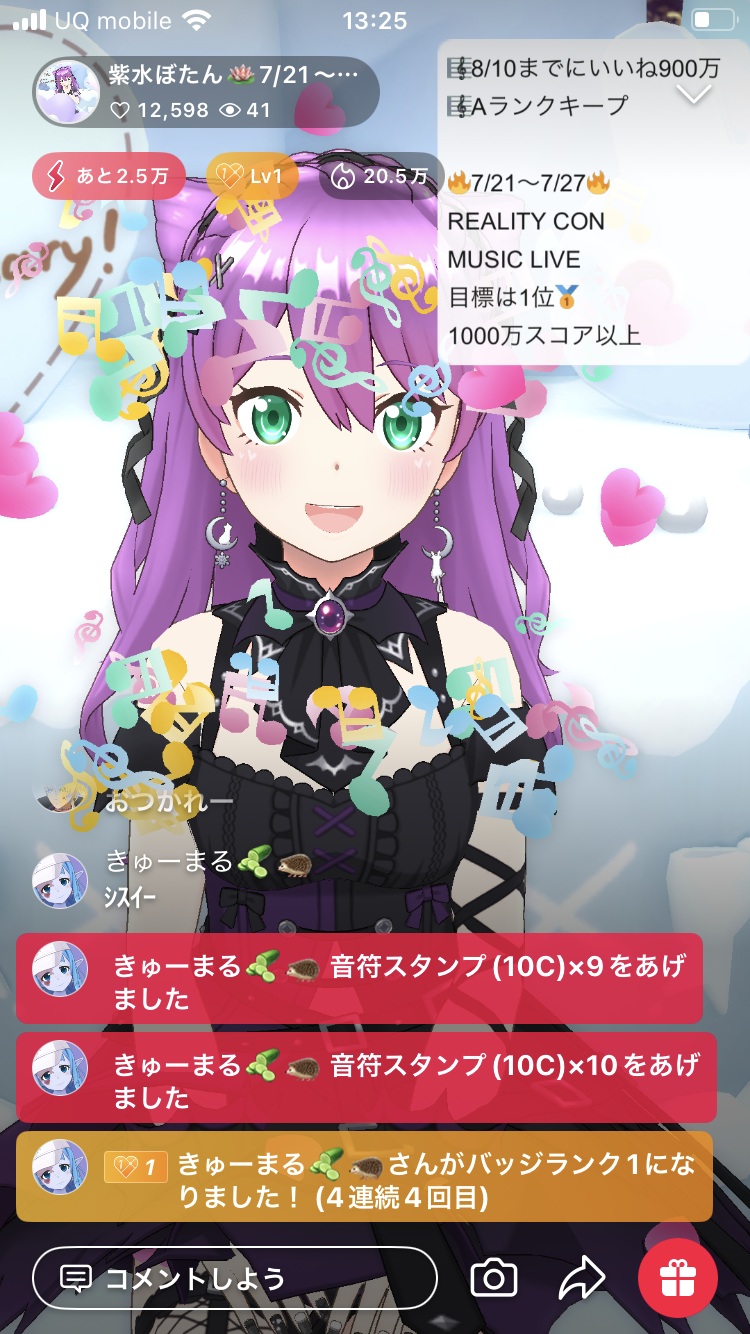Tap the あと2.5万 chip
Image resolution: width=750 pixels, height=1334 pixels.
[x=105, y=177]
